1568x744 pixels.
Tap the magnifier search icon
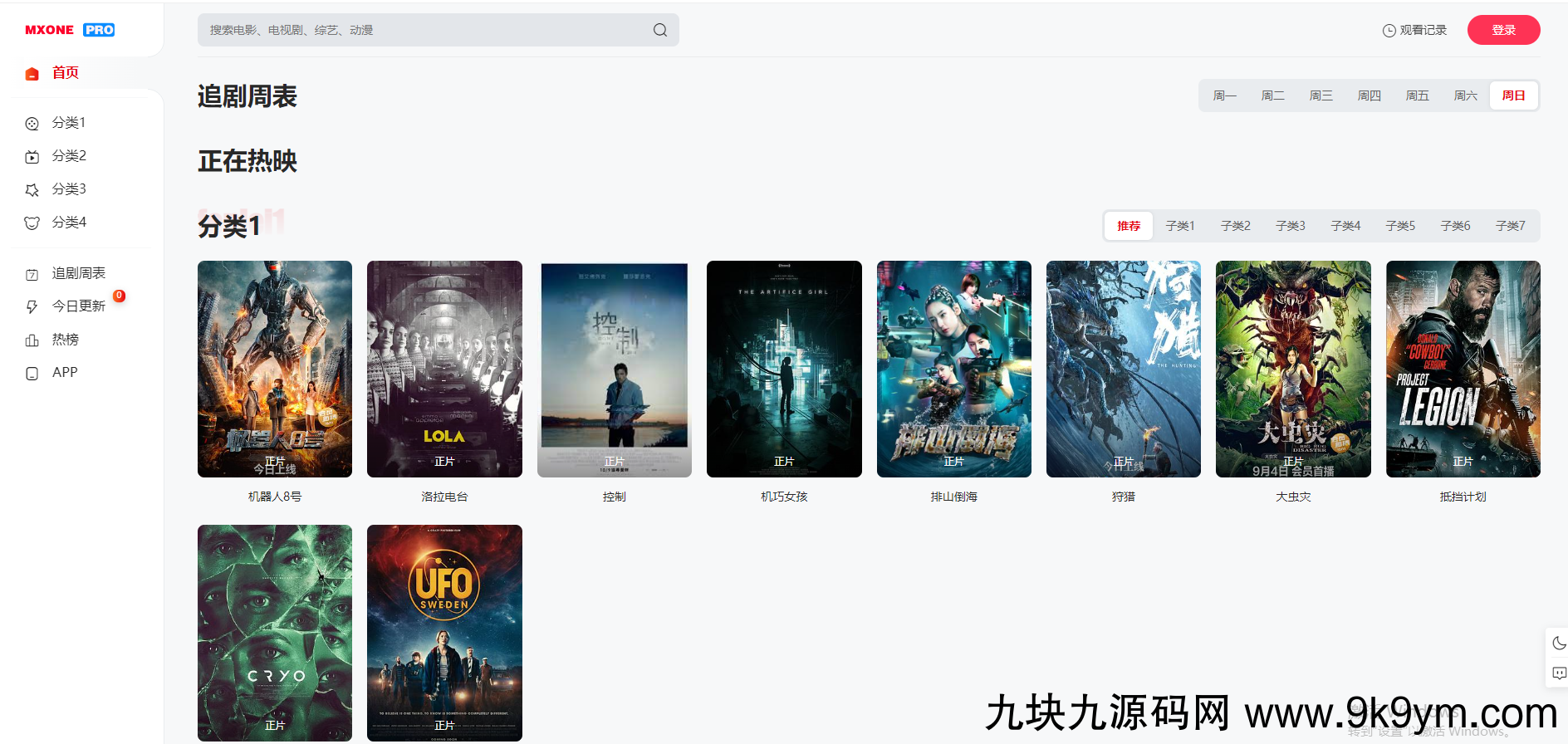click(660, 30)
